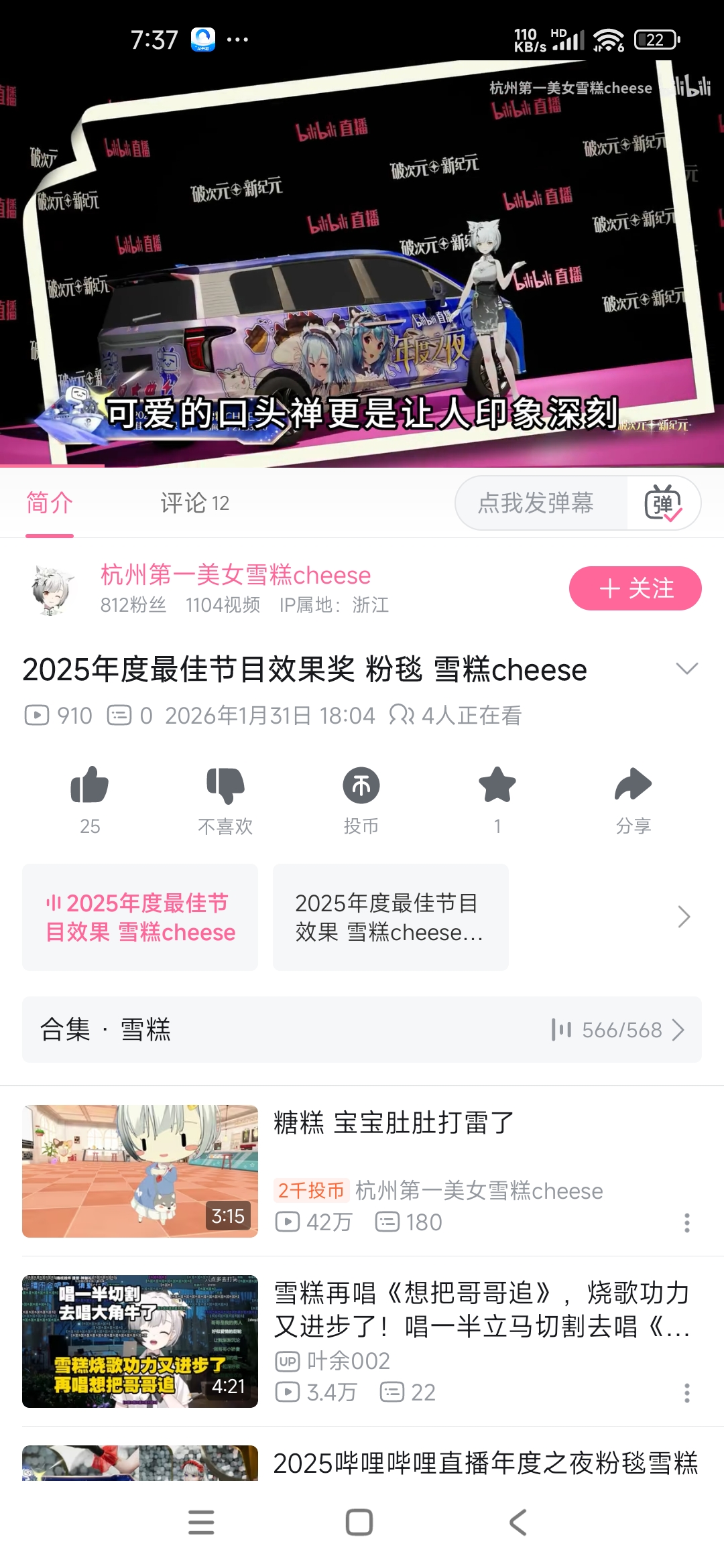Follow uploader with the 关注 button
The image size is (724, 1568).
[x=636, y=588]
